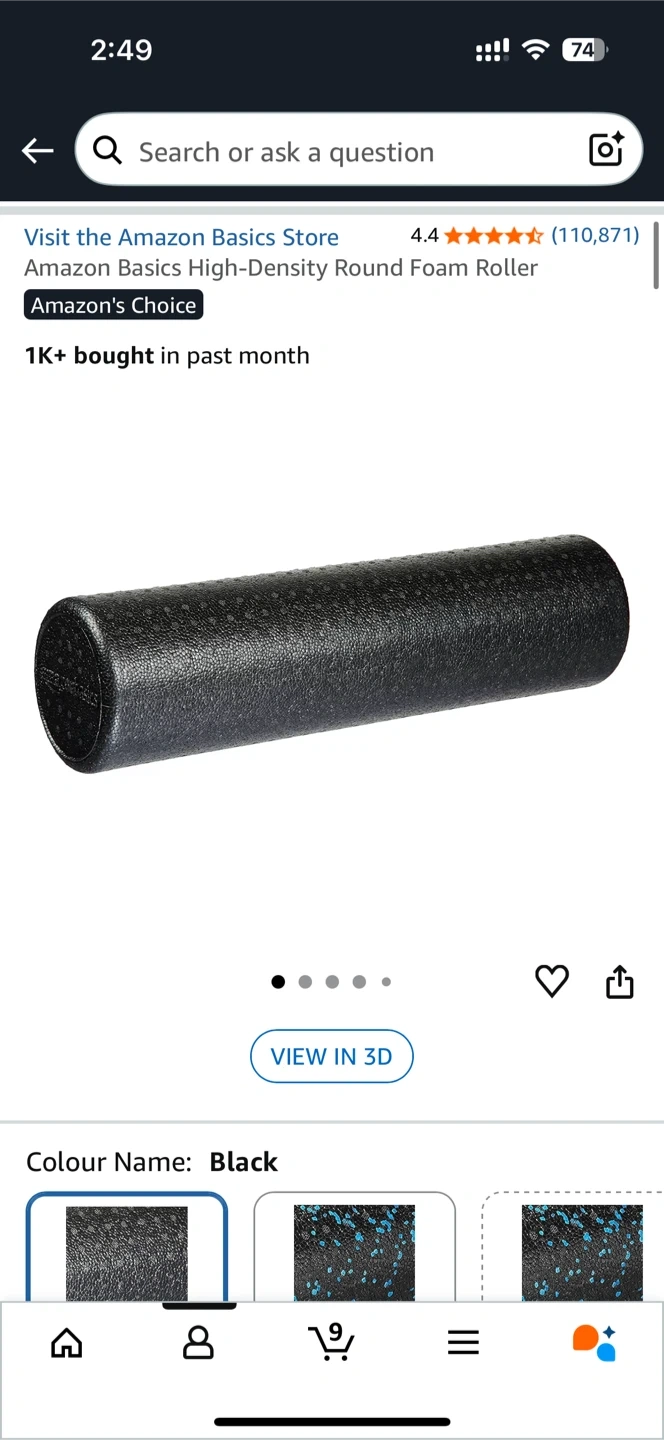Open the cart with 9 items
664x1440 pixels.
pos(331,1342)
